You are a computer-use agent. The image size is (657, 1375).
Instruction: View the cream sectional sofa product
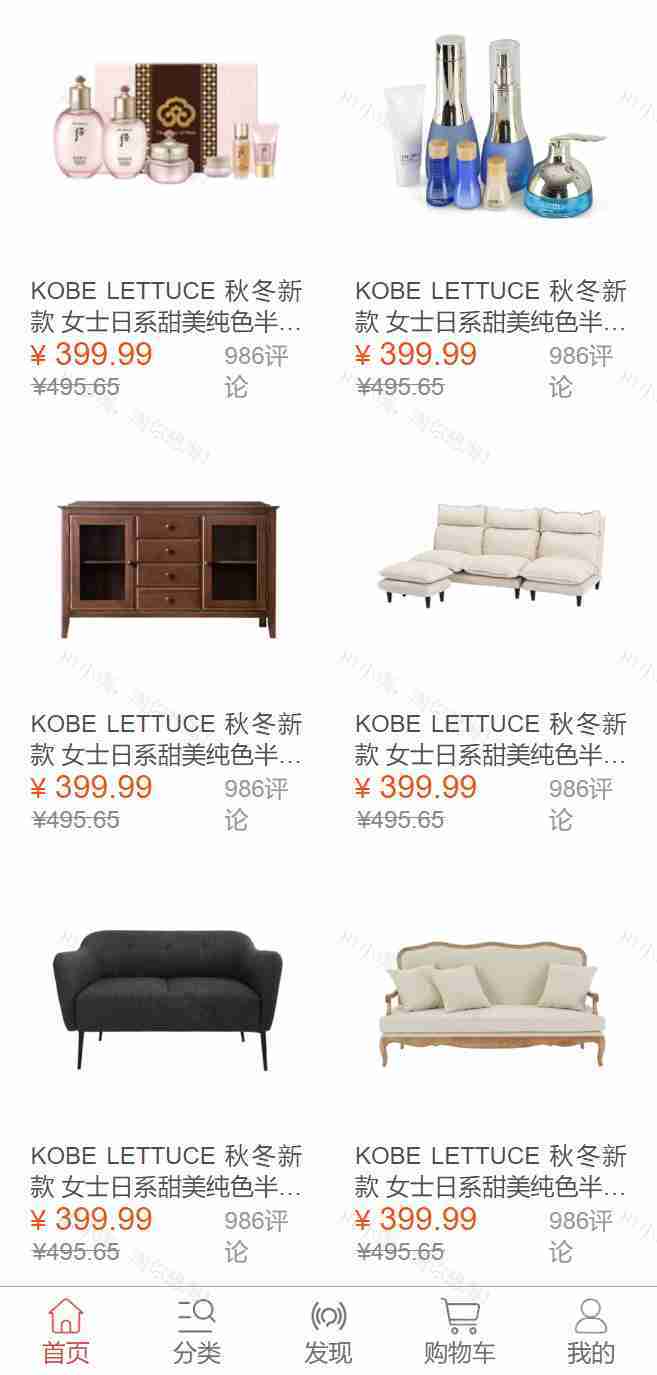pyautogui.click(x=491, y=556)
